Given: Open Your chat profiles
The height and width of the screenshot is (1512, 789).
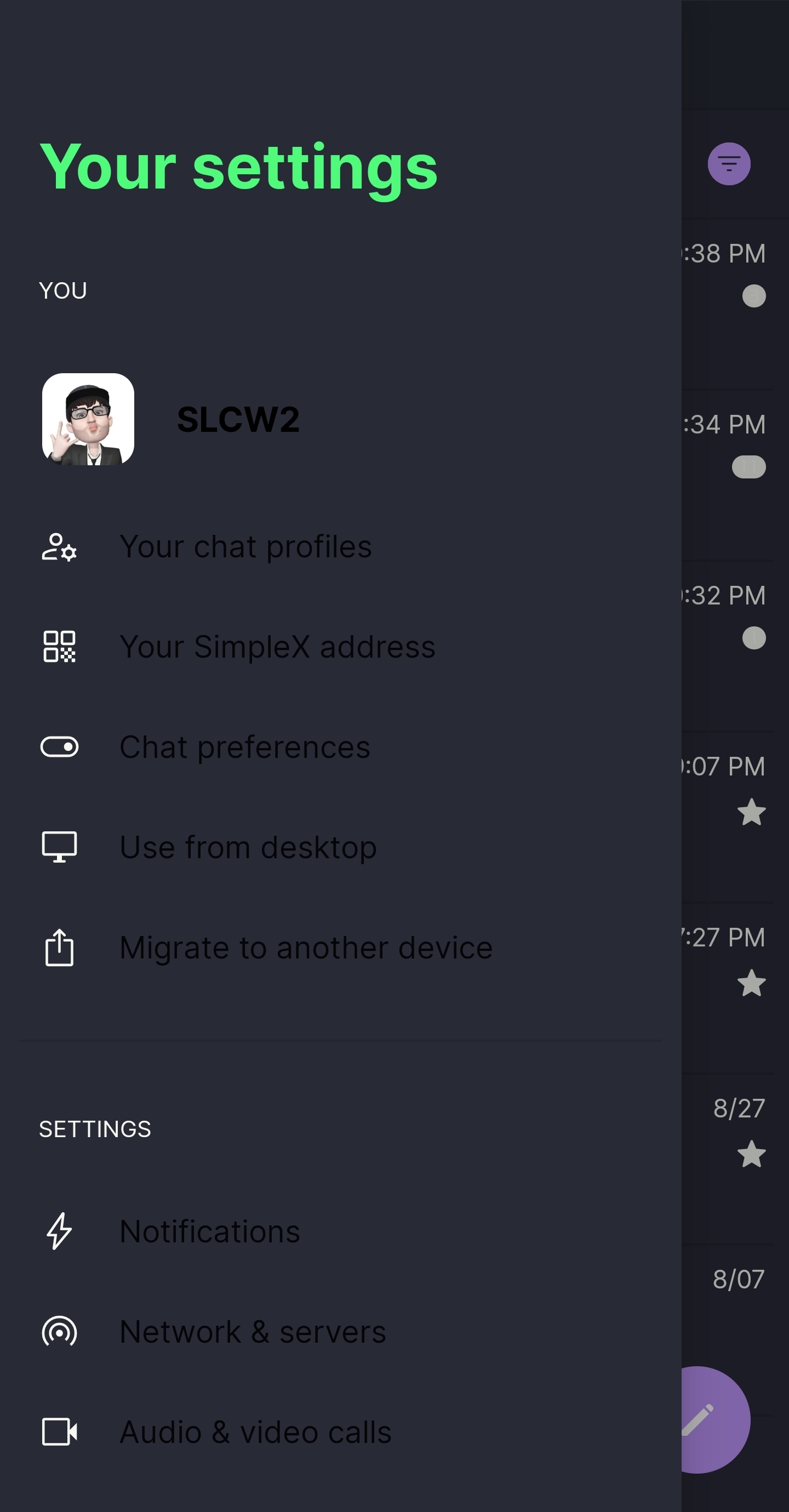Looking at the screenshot, I should [x=245, y=546].
